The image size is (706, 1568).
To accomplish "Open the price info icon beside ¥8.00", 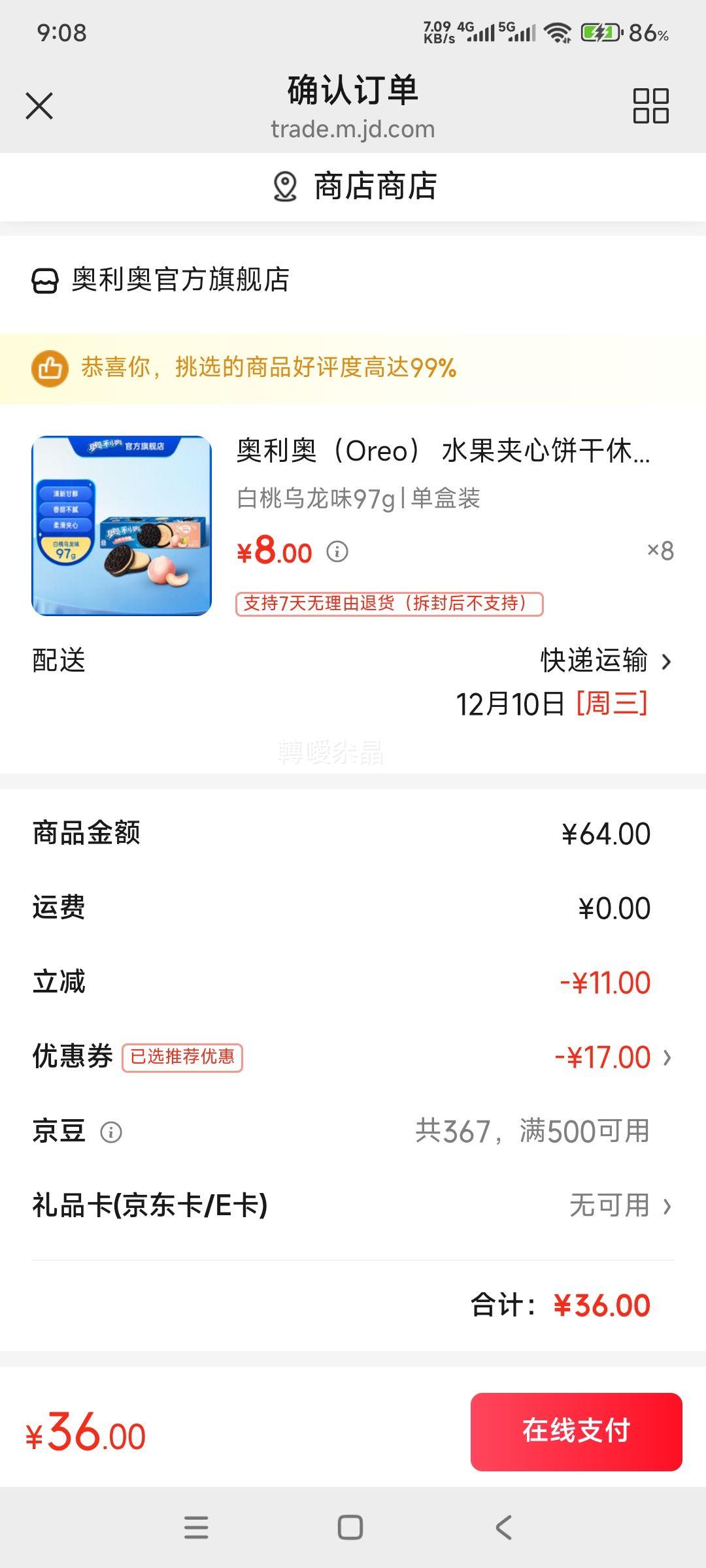I will click(x=337, y=552).
